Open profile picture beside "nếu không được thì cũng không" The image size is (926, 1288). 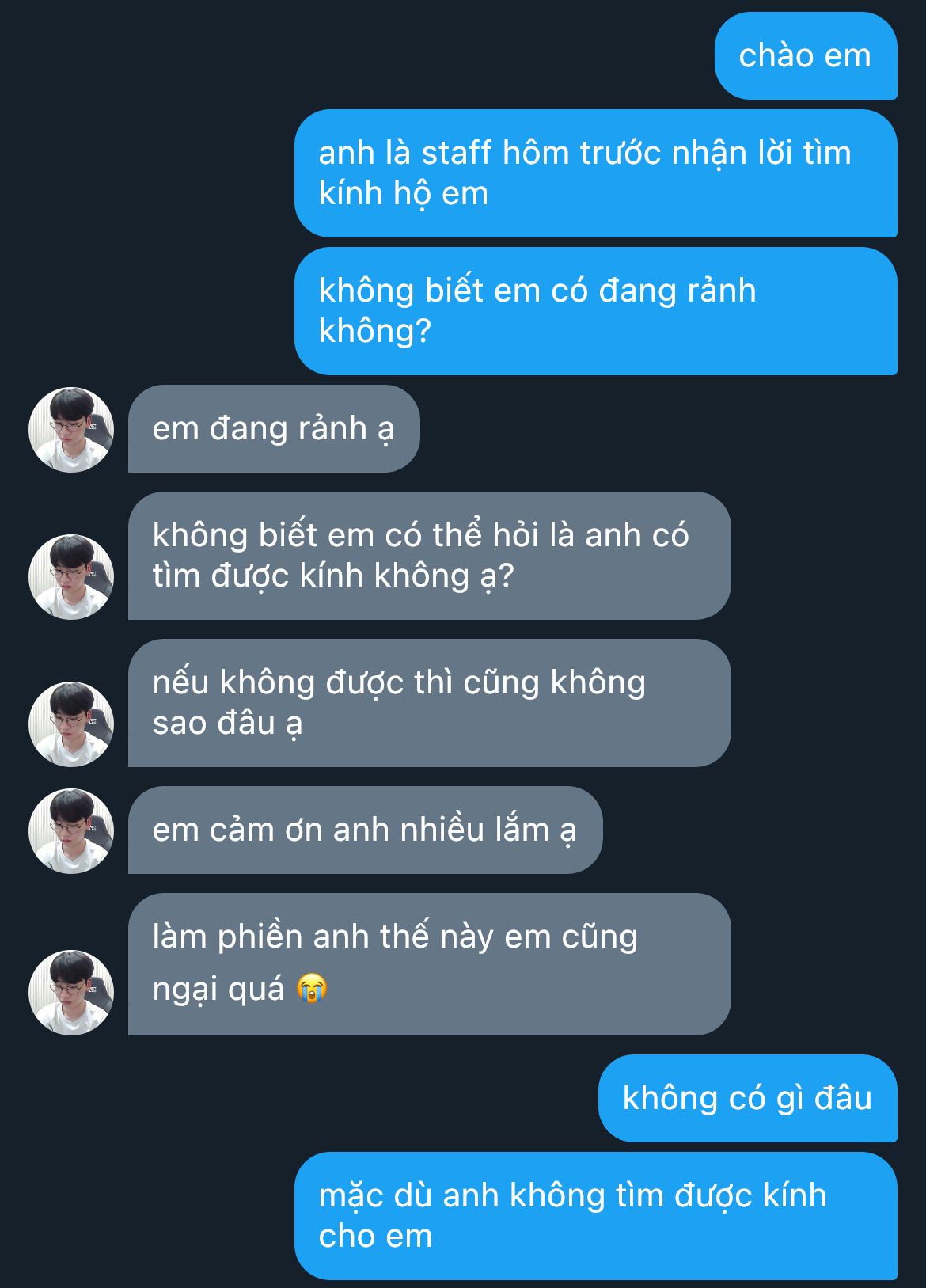(71, 724)
